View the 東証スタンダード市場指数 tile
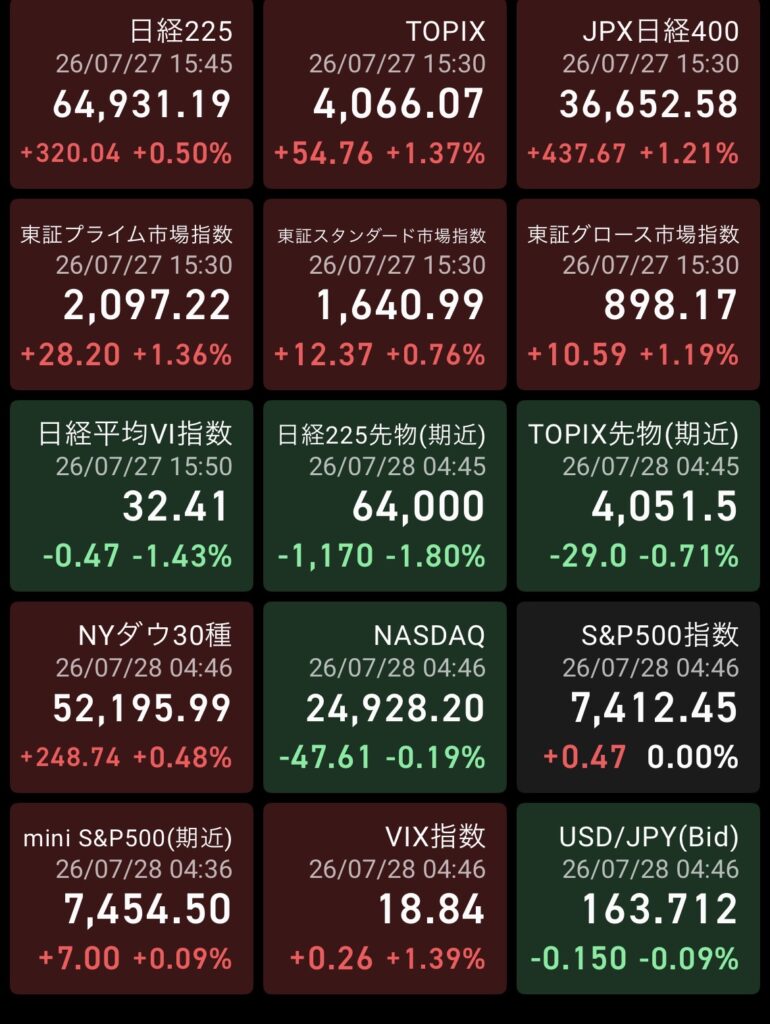The image size is (770, 1024). click(x=385, y=295)
